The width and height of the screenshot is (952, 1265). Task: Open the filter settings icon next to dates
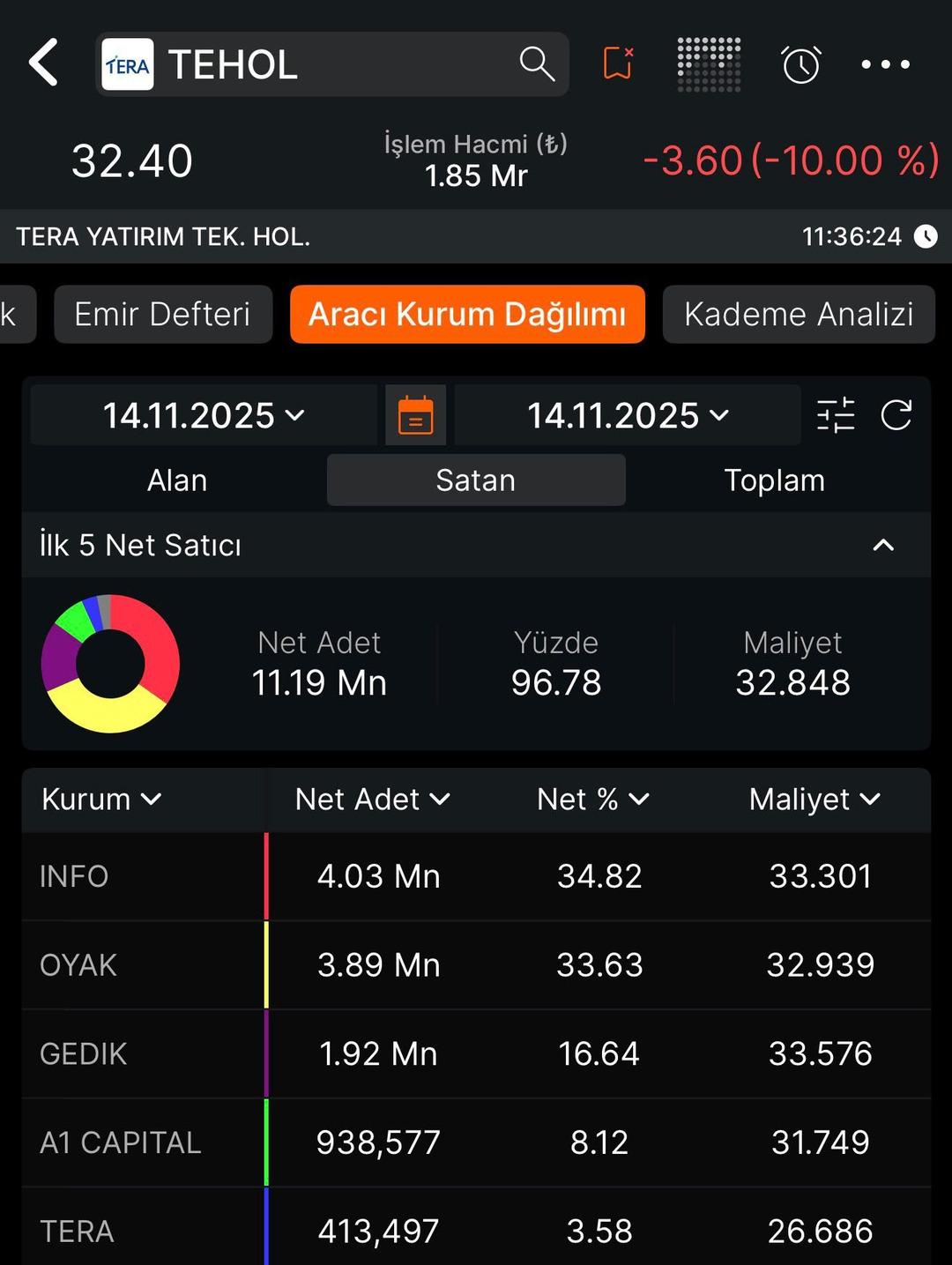[x=835, y=415]
